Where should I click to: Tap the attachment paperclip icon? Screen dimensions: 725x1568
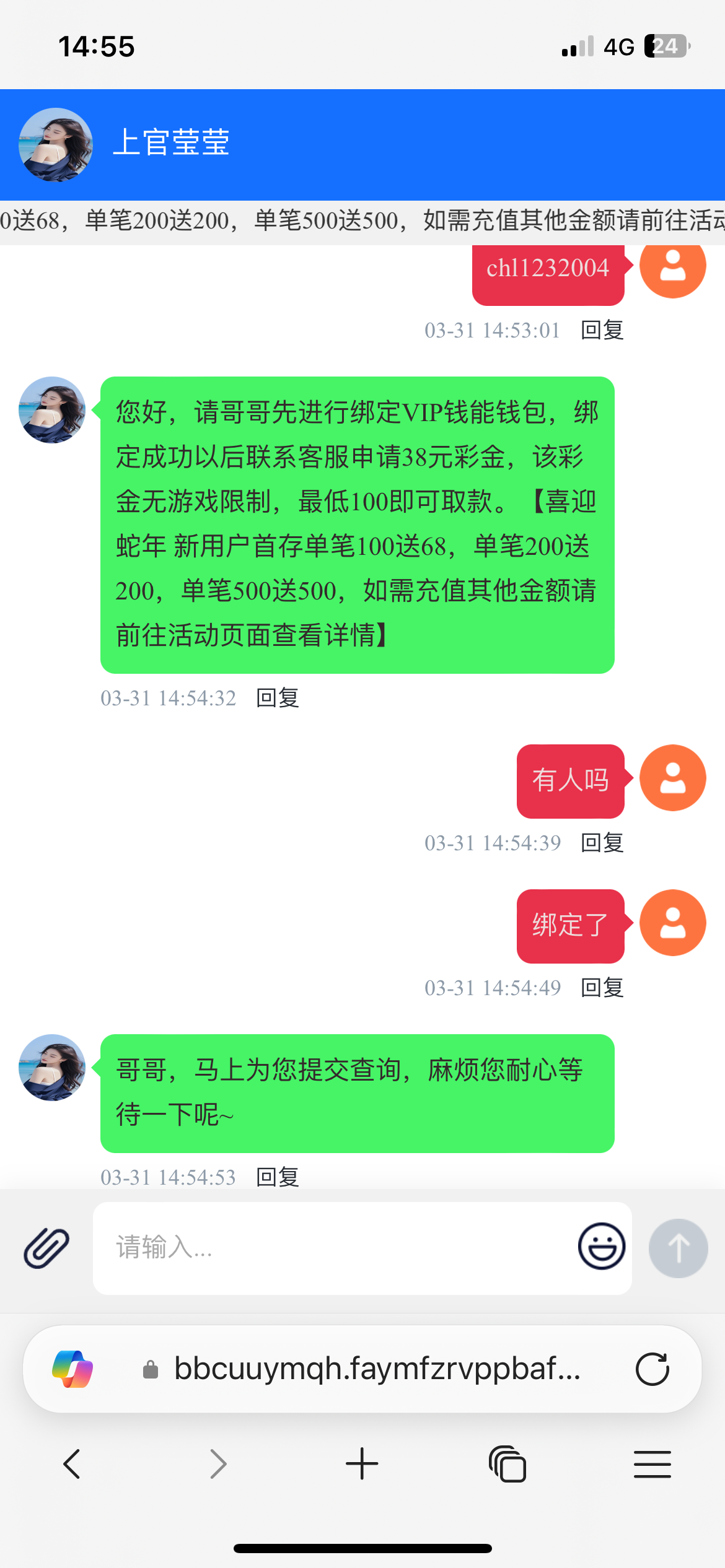[x=46, y=1247]
